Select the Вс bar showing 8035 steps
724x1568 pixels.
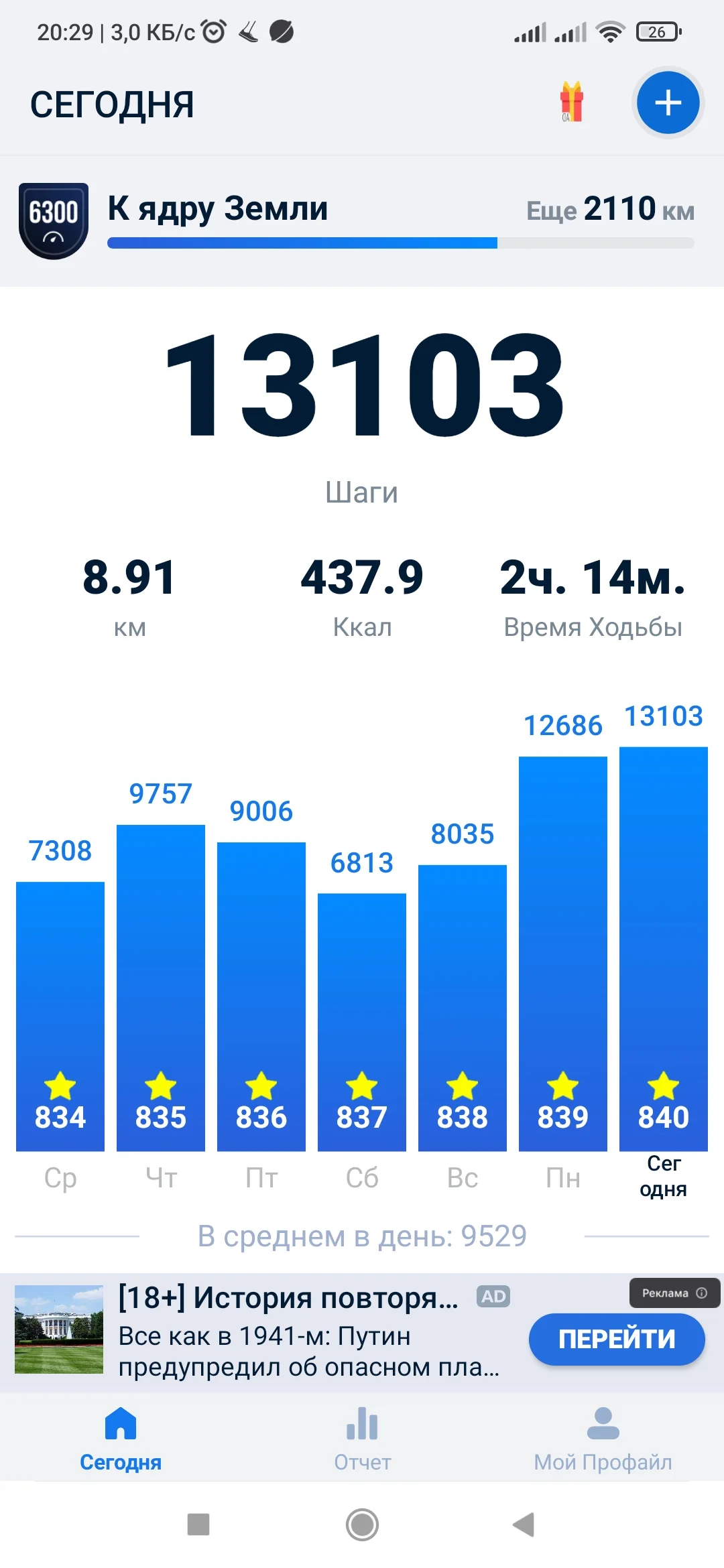click(463, 1005)
